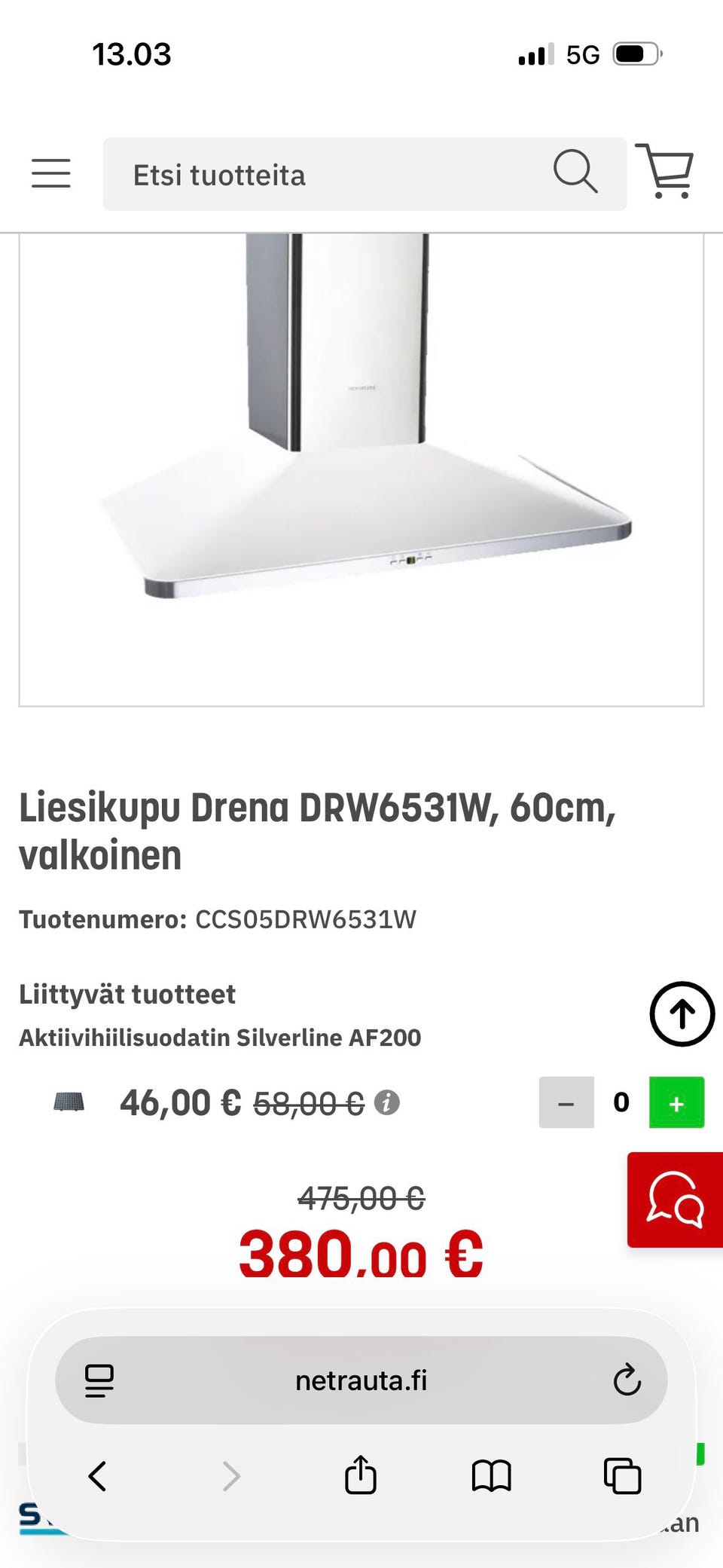Show all open browser tabs
The height and width of the screenshot is (1568, 723).
pos(622,1476)
